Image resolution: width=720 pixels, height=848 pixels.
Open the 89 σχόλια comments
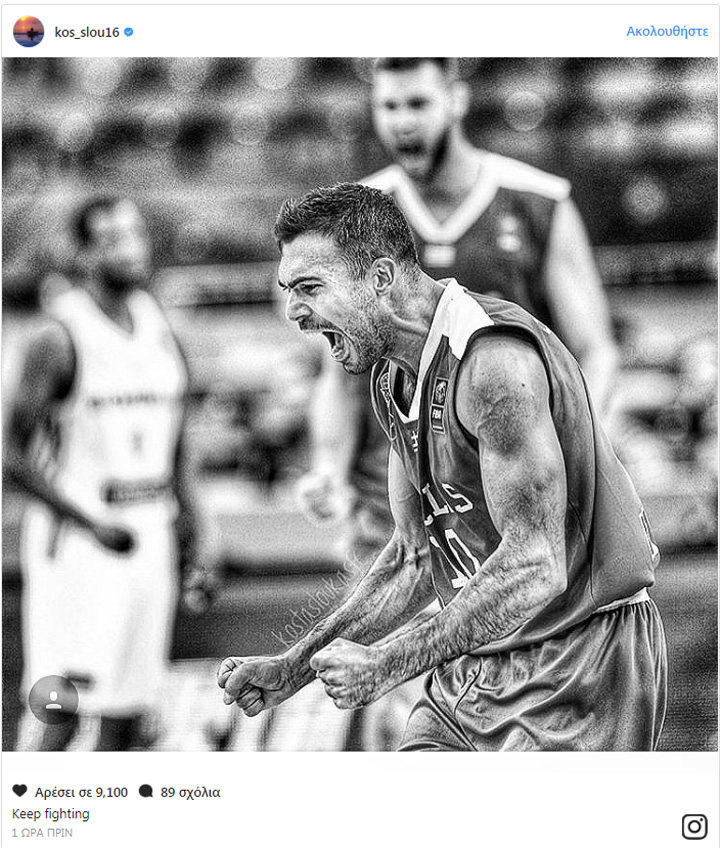tap(190, 792)
